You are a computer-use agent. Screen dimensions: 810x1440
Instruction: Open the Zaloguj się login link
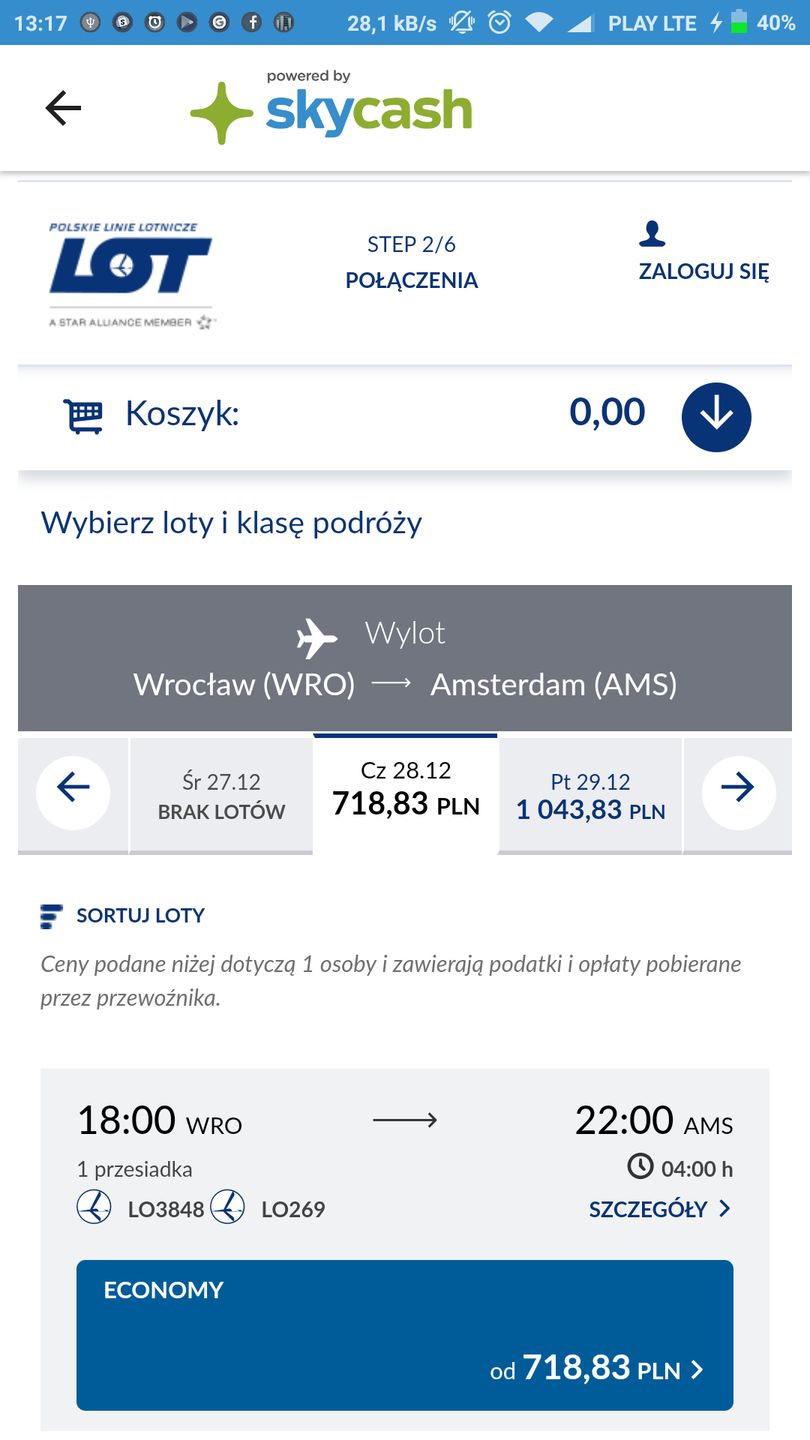point(703,253)
